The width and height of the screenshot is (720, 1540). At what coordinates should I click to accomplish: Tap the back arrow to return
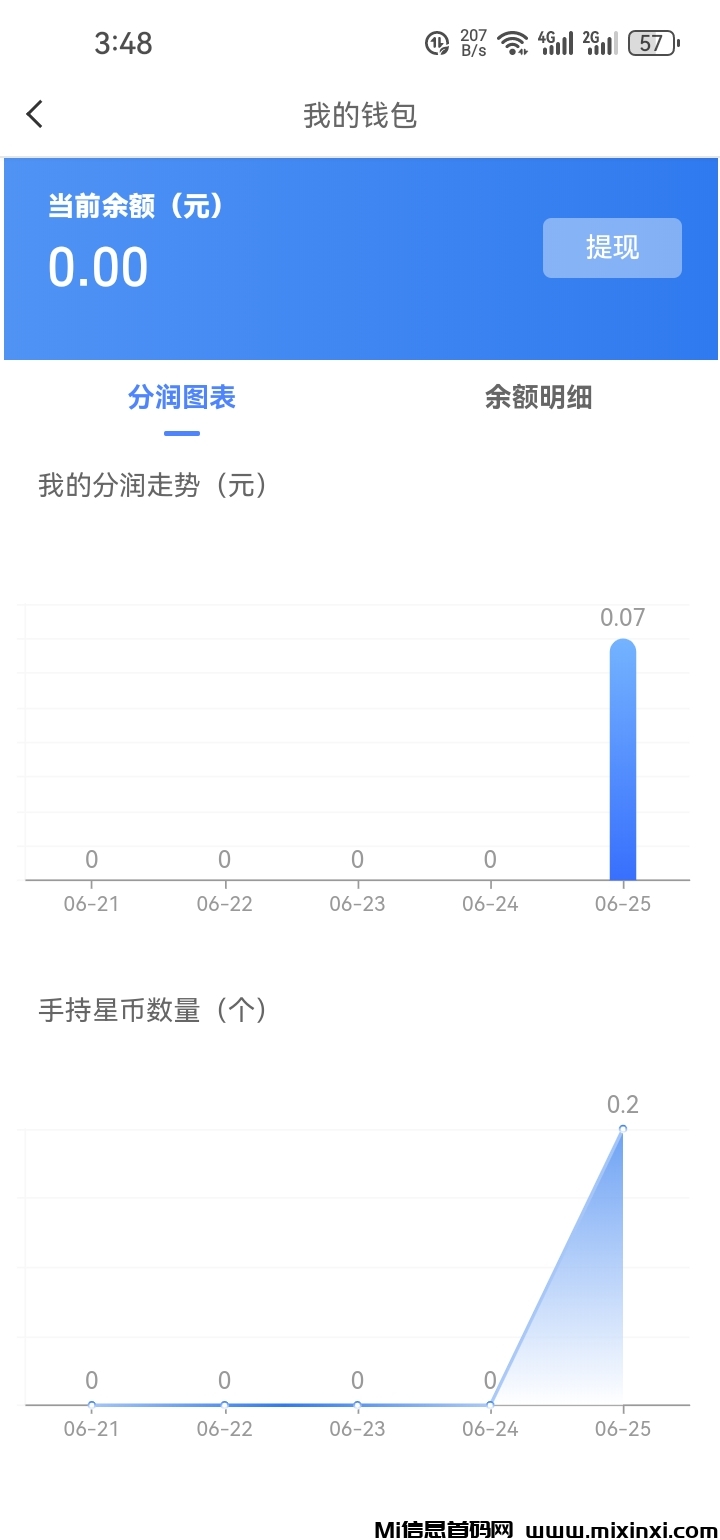(x=35, y=114)
